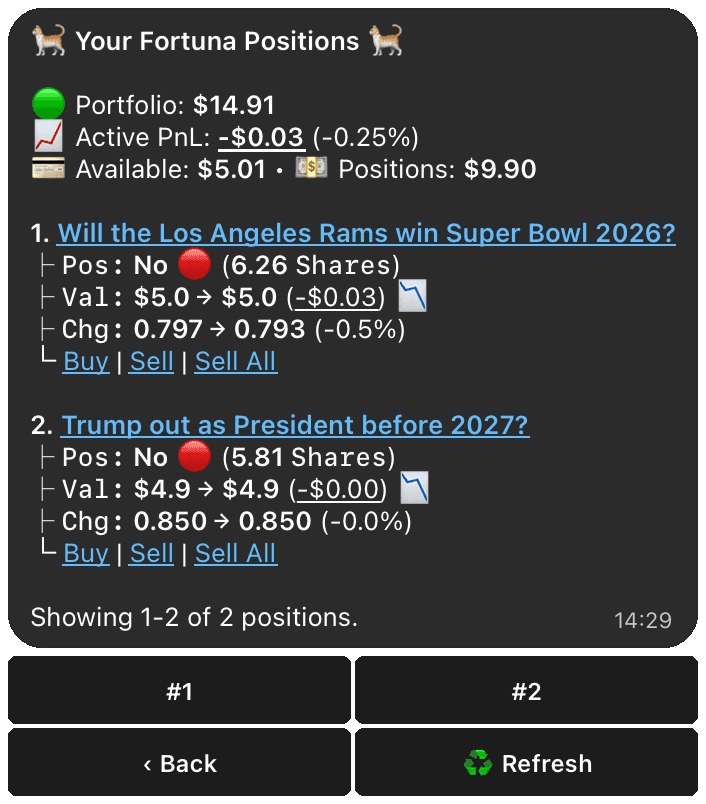Tap Sell under the Trump position

[x=152, y=553]
